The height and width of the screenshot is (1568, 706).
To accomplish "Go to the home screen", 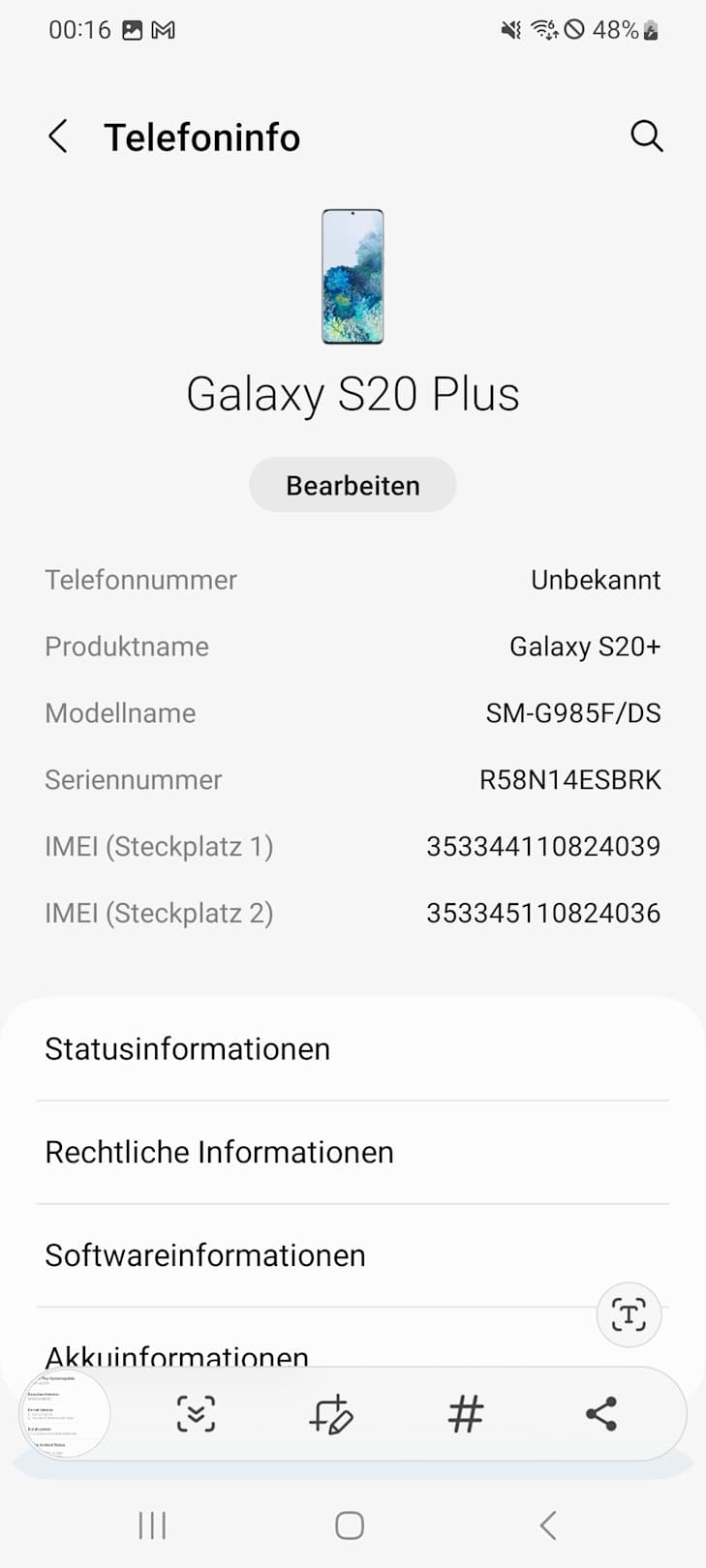I will point(350,1525).
